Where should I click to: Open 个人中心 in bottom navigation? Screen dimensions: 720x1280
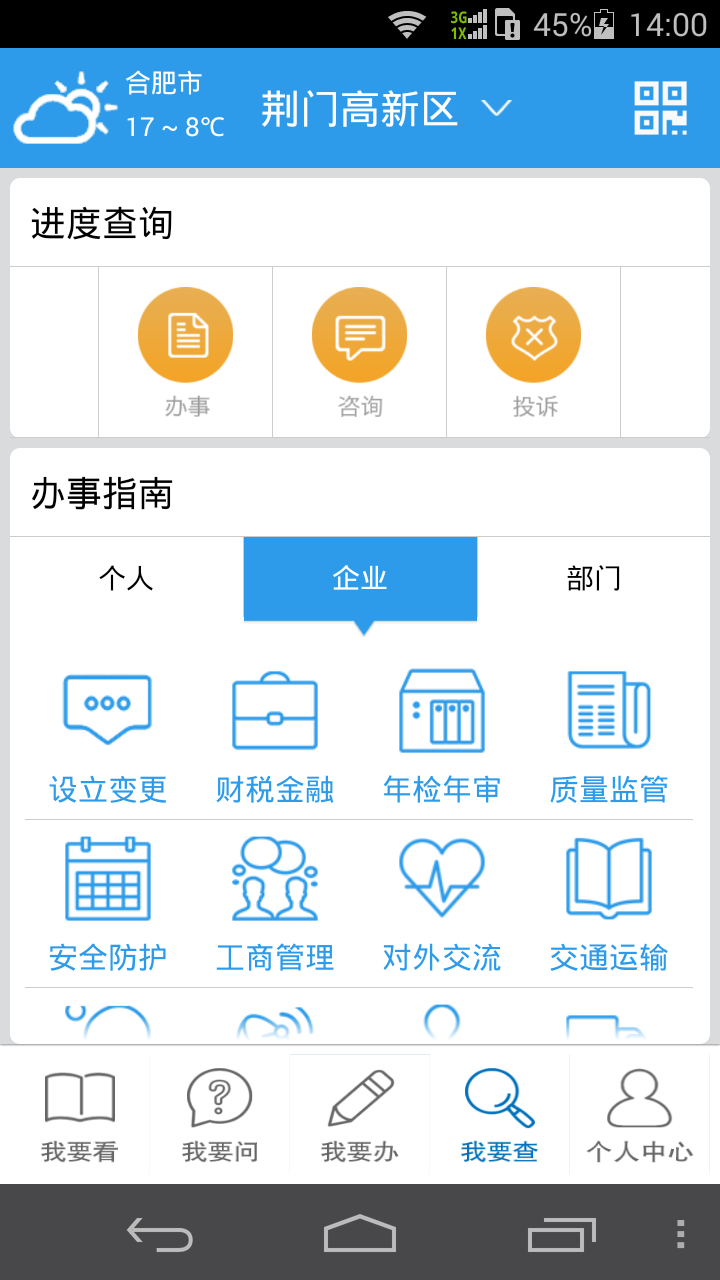[640, 1115]
